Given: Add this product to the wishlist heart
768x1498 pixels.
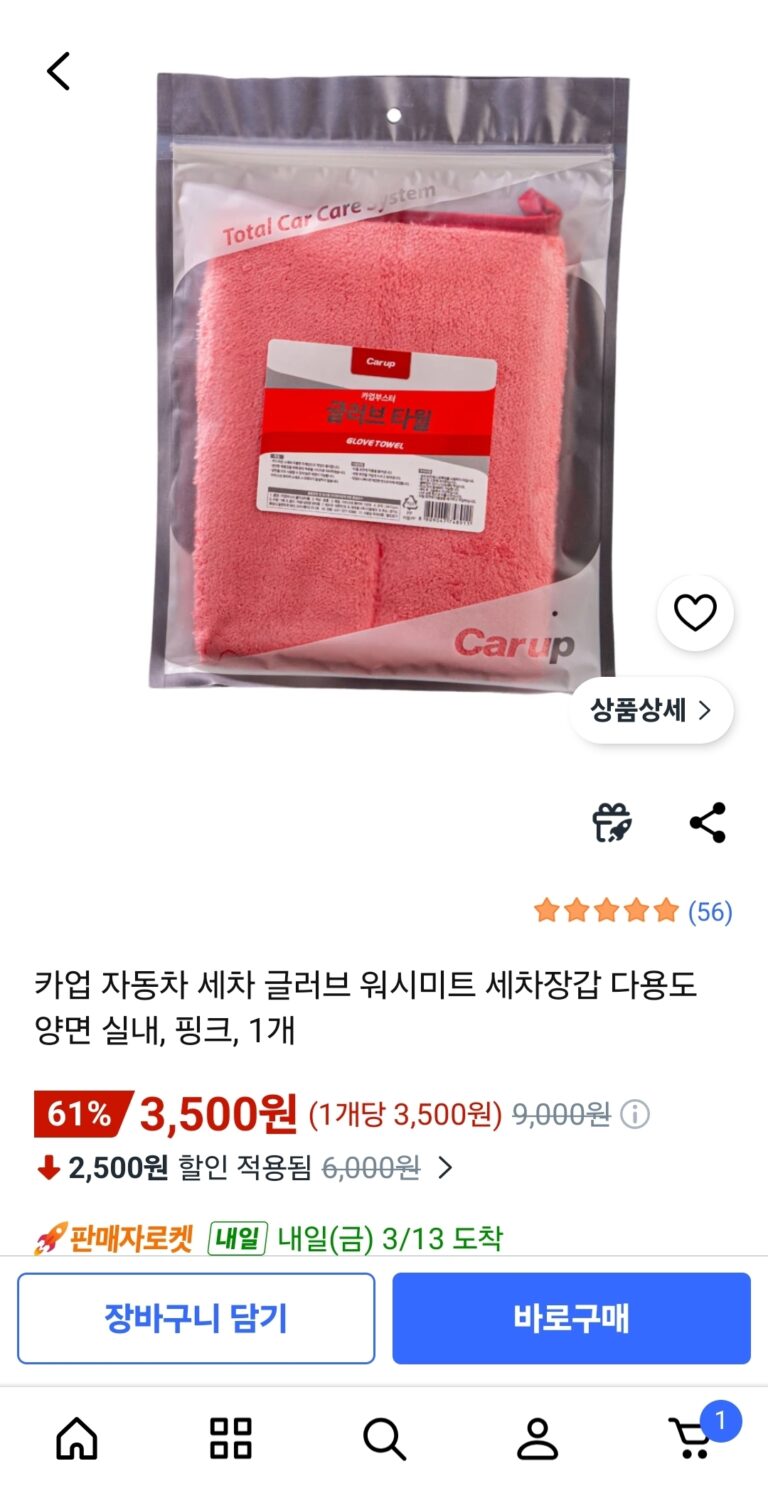Looking at the screenshot, I should [x=695, y=613].
